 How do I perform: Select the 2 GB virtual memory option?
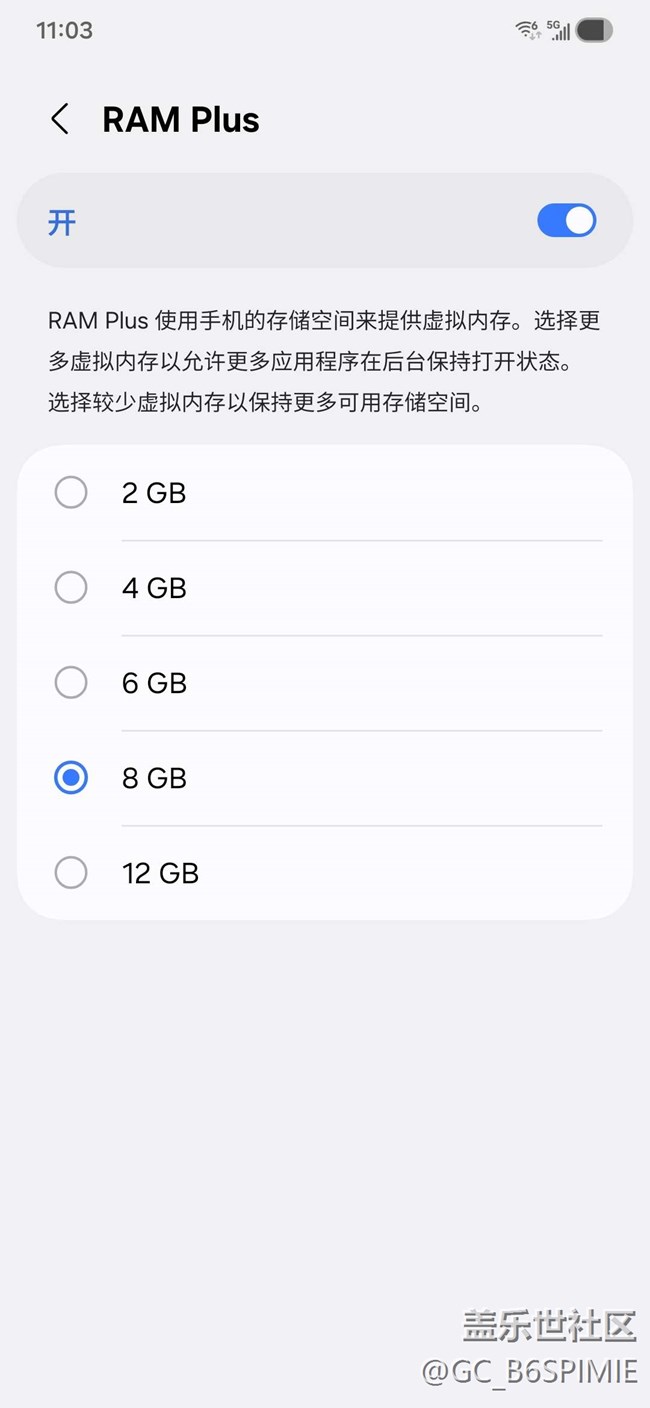tap(71, 493)
